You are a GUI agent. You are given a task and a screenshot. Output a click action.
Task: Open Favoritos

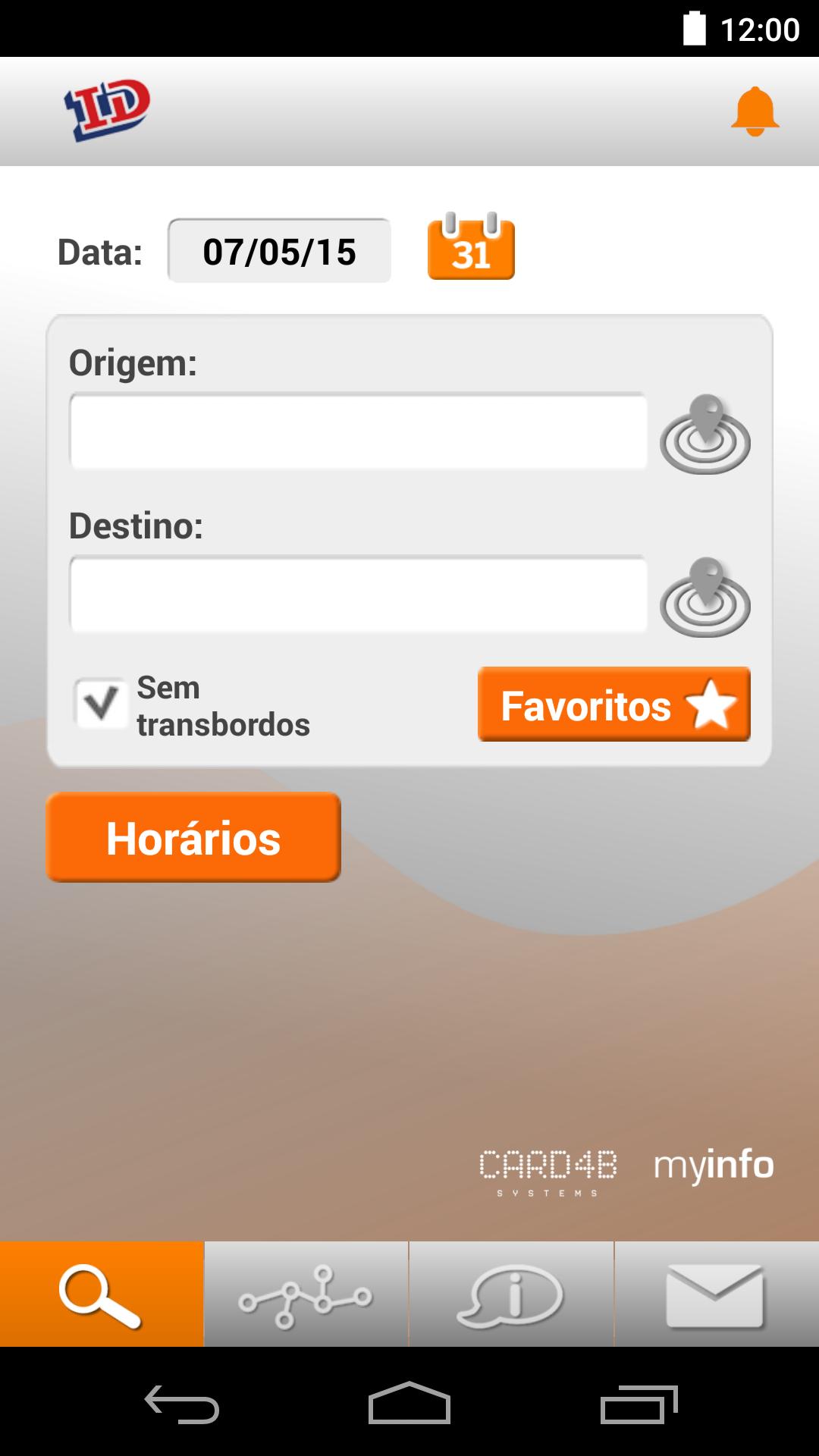(613, 705)
